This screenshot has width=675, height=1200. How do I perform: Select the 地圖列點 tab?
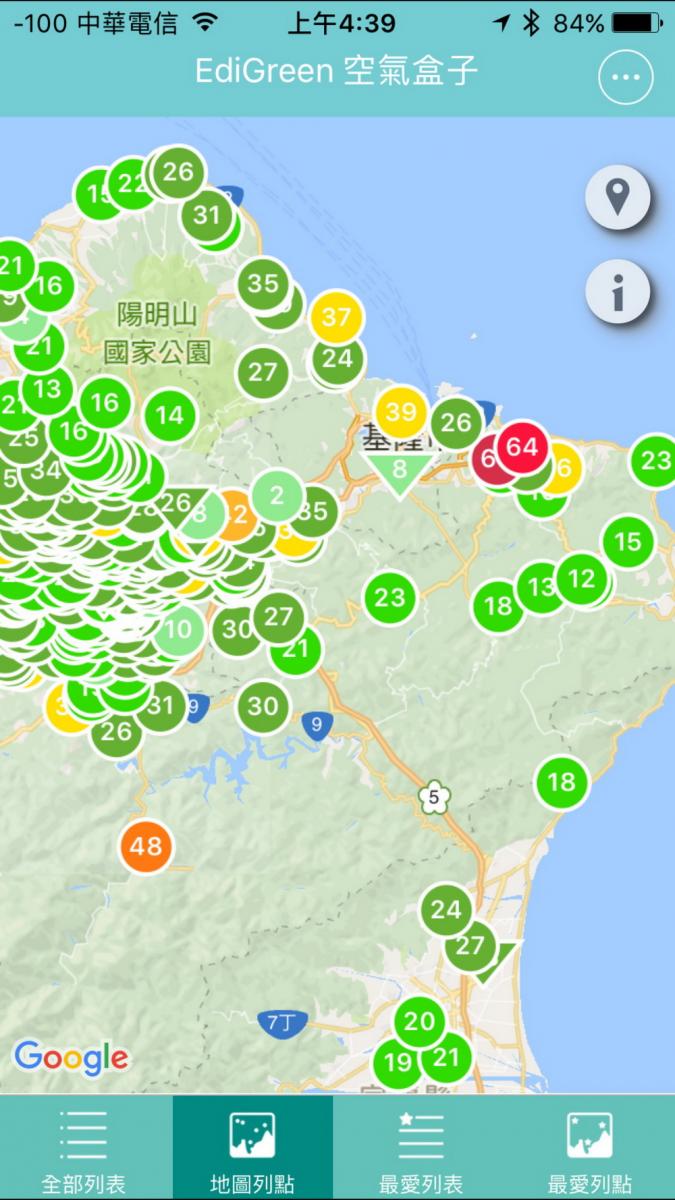pos(252,1150)
